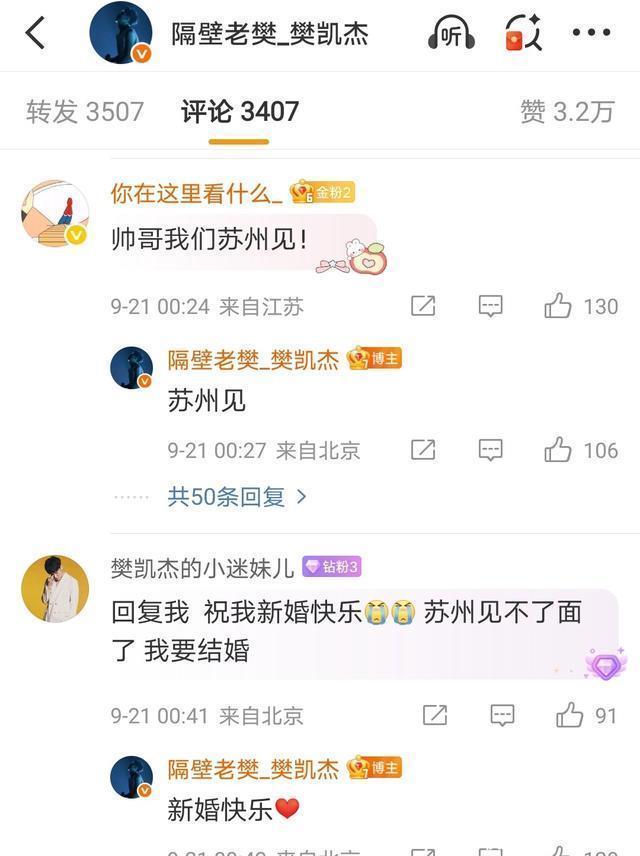
Task: Repost the 帅哥我们苏州见 comment
Action: (x=423, y=306)
